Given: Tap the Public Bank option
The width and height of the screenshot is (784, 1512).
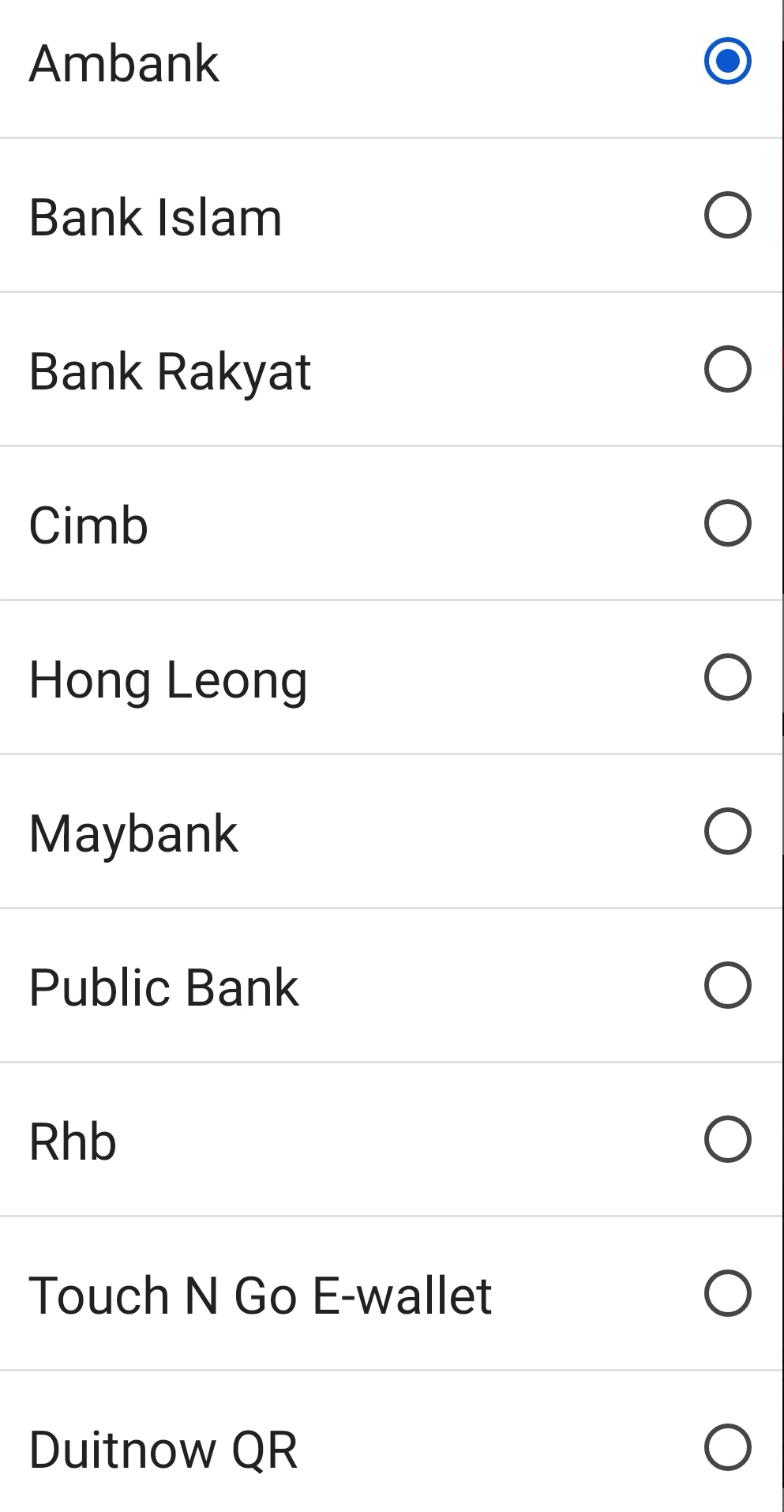Looking at the screenshot, I should coord(727,986).
